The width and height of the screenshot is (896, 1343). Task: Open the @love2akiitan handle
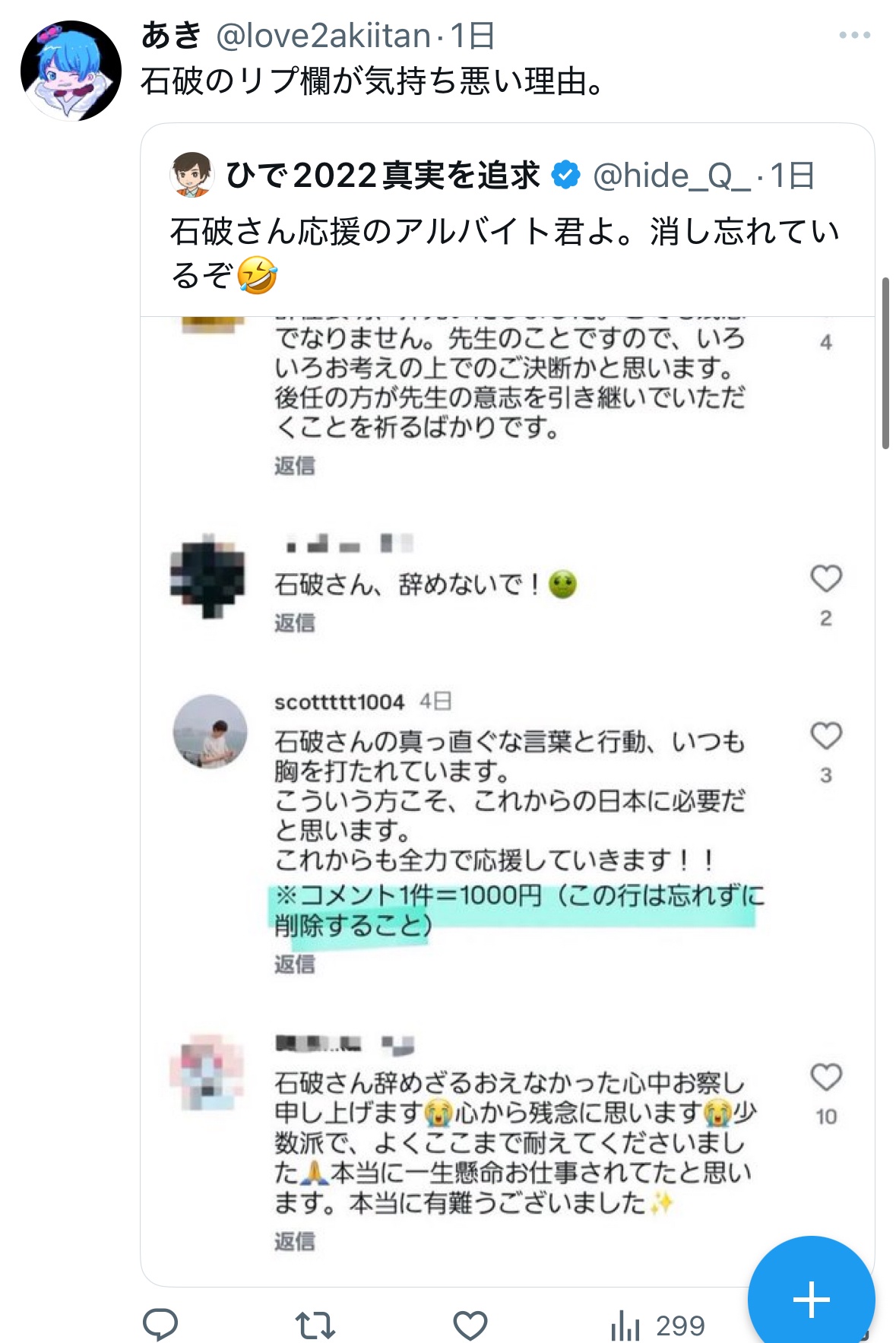point(324,36)
